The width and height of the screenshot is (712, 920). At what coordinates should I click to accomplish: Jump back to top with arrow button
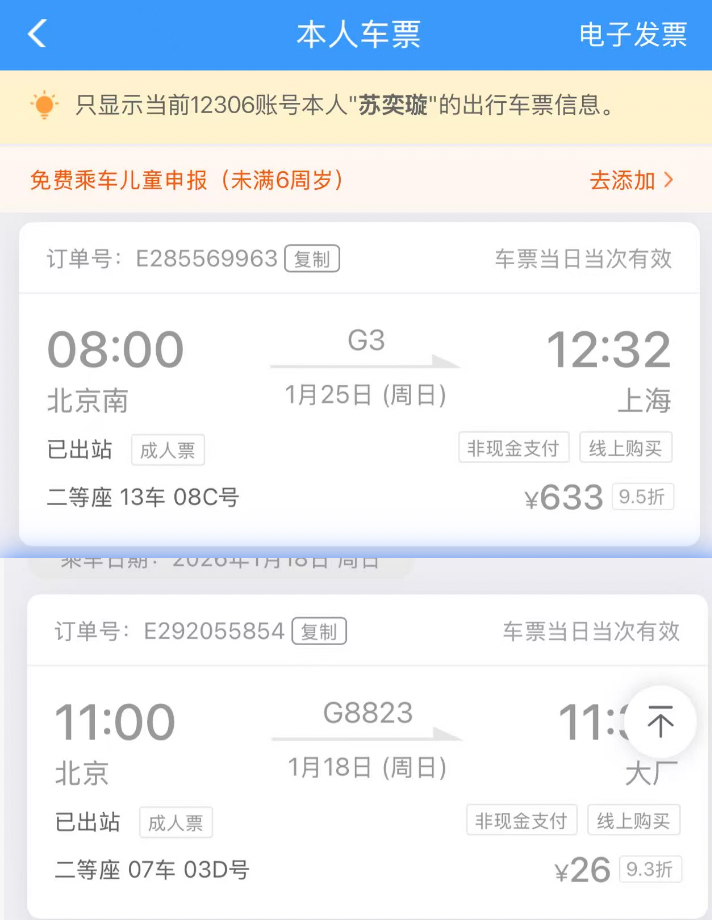(x=660, y=721)
